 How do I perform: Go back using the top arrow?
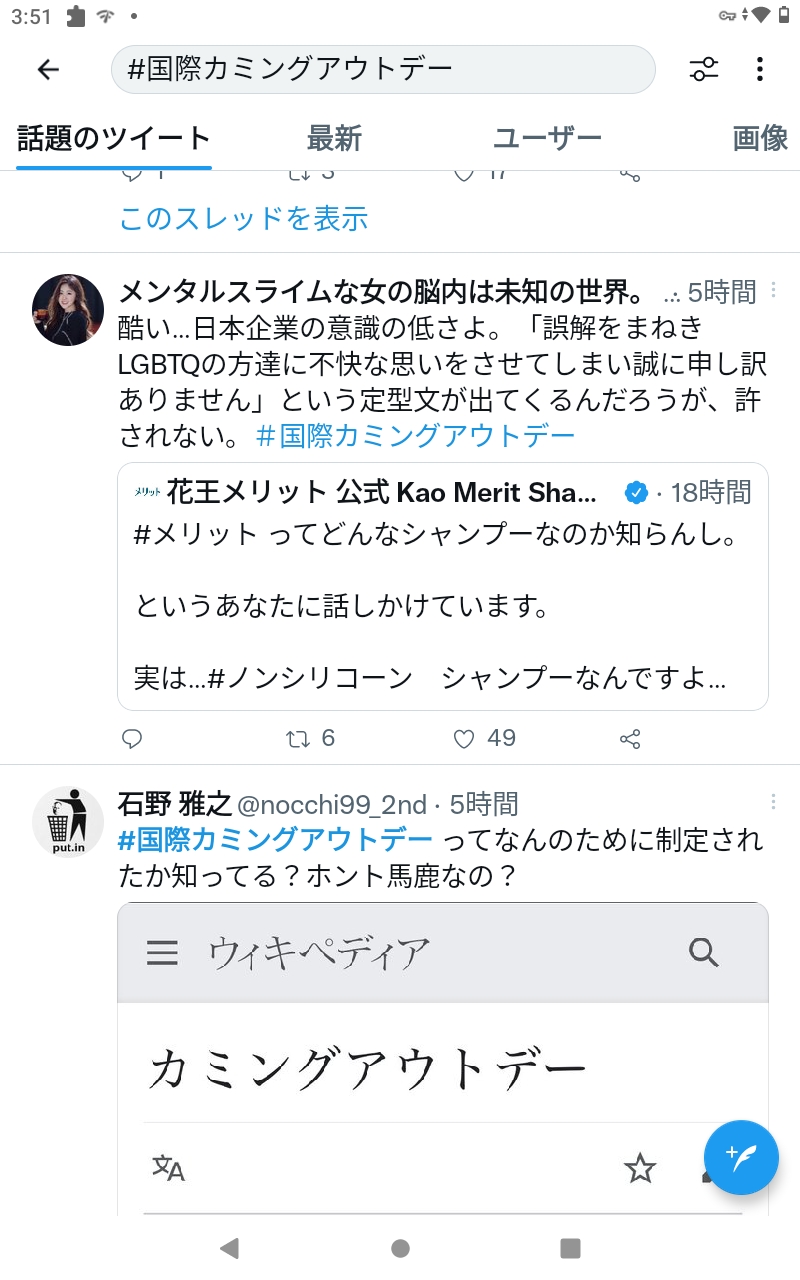tap(48, 69)
